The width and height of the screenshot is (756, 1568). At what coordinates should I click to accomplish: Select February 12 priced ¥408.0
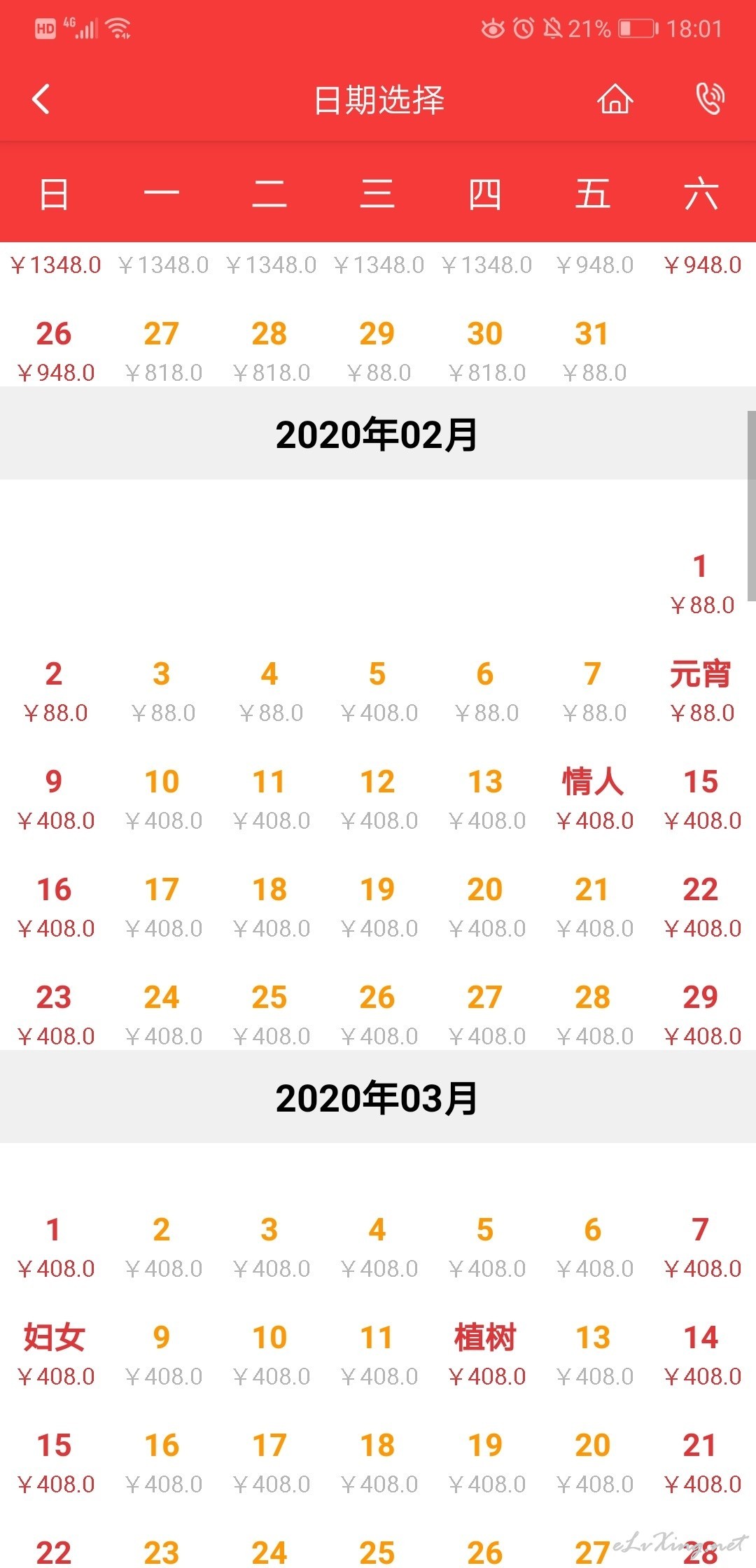click(x=377, y=799)
